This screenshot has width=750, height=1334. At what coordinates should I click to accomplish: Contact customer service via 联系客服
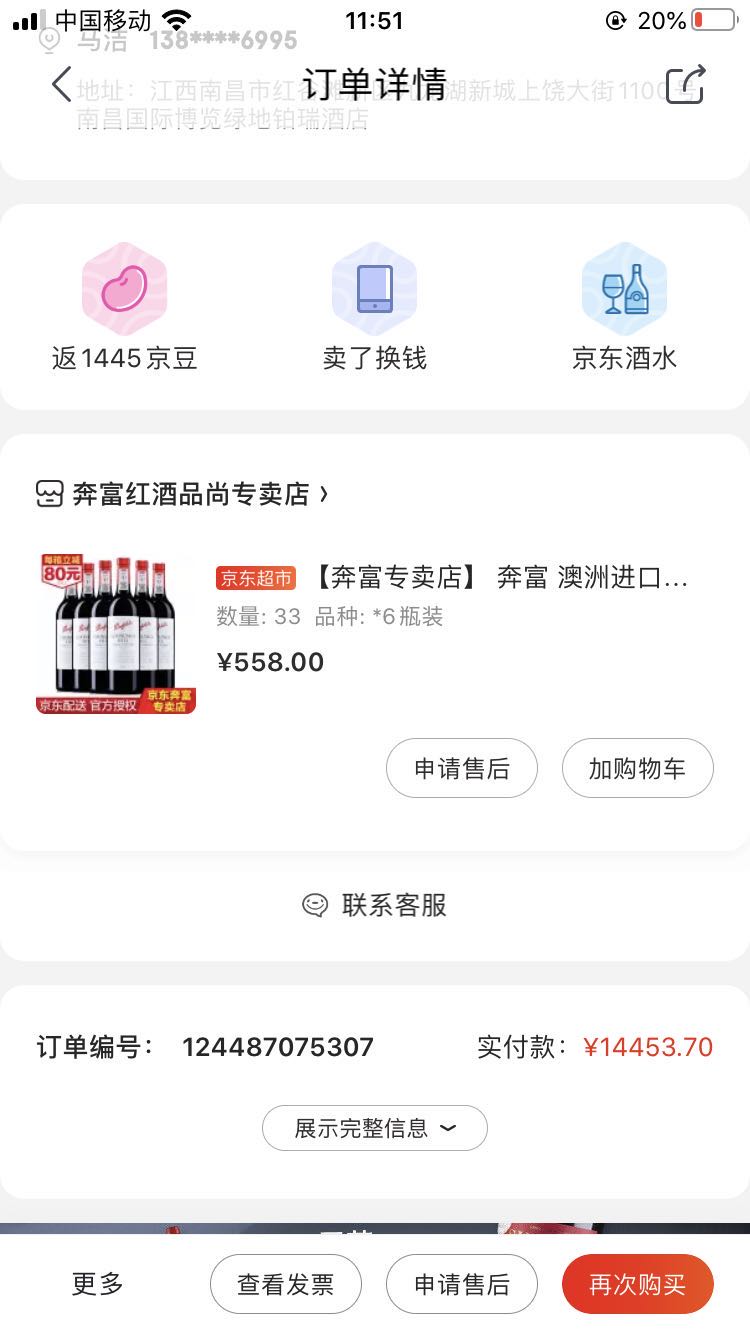coord(375,905)
